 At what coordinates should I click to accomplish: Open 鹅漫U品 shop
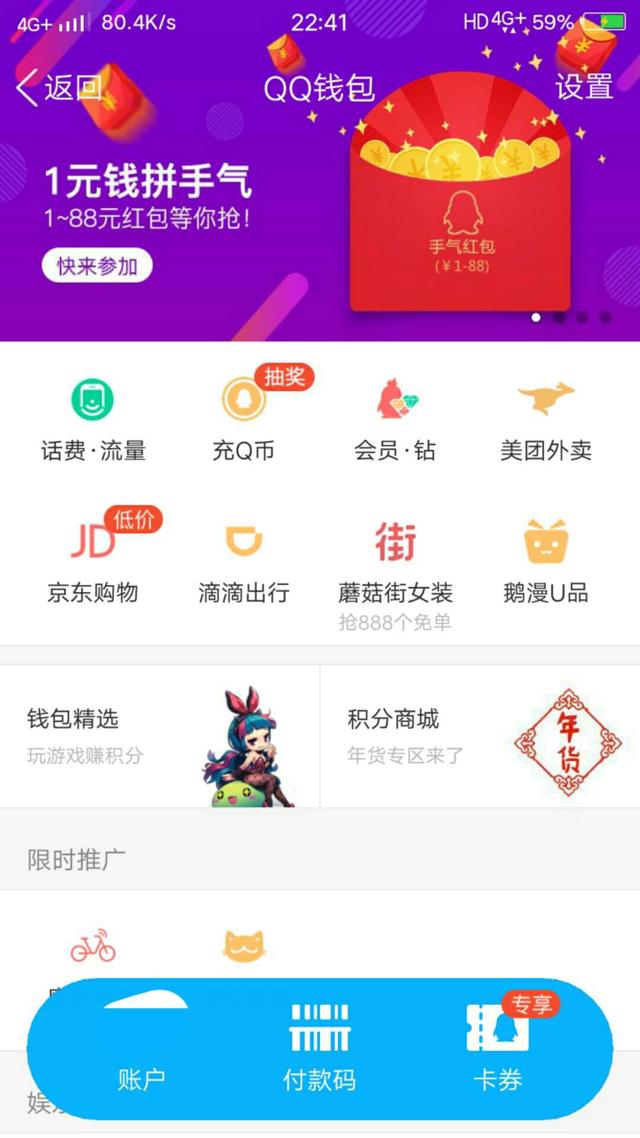(546, 562)
